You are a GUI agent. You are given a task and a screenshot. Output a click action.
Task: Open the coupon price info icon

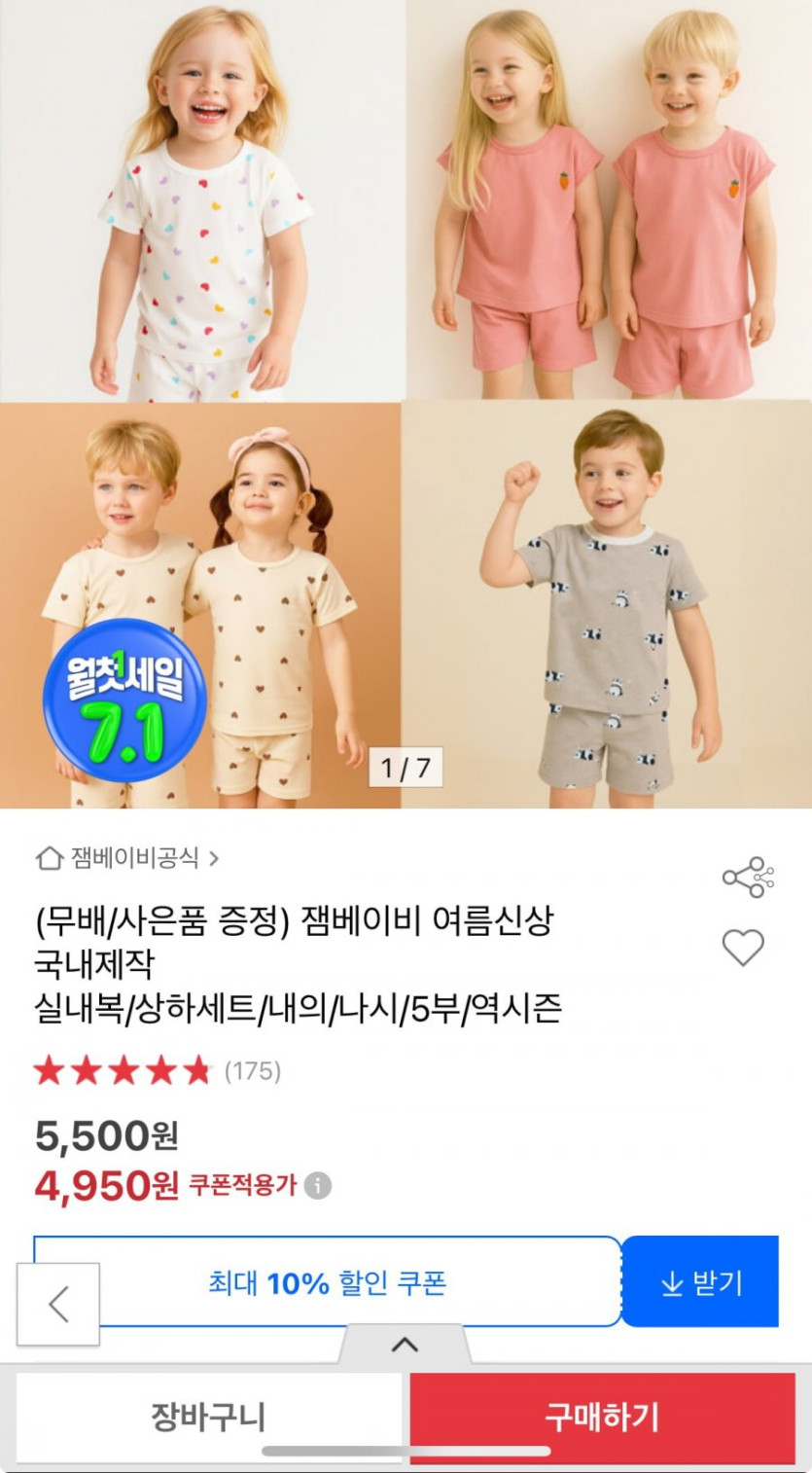pyautogui.click(x=318, y=1186)
